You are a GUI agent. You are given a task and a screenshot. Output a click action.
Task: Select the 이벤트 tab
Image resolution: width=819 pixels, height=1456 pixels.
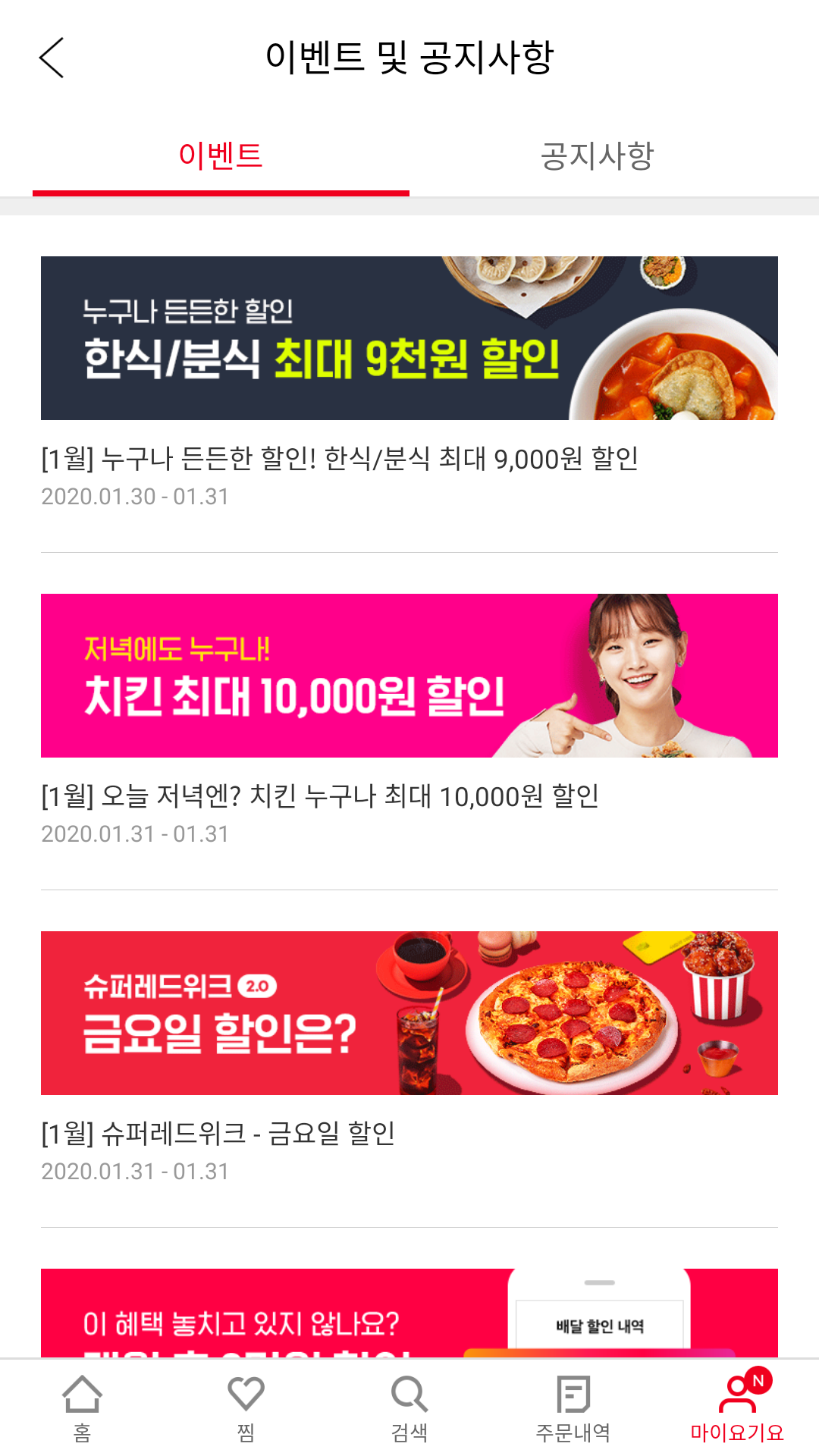(x=221, y=156)
